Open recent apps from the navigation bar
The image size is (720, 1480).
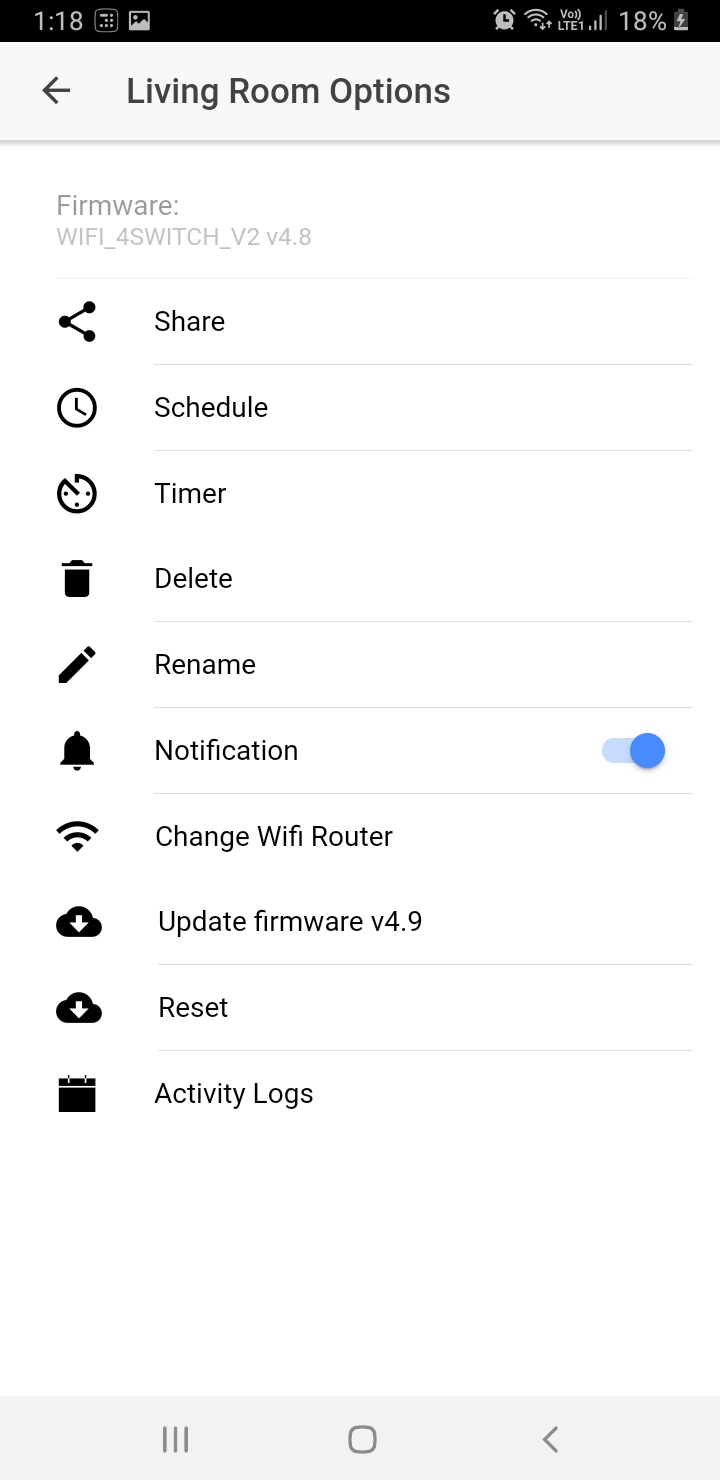pos(175,1439)
